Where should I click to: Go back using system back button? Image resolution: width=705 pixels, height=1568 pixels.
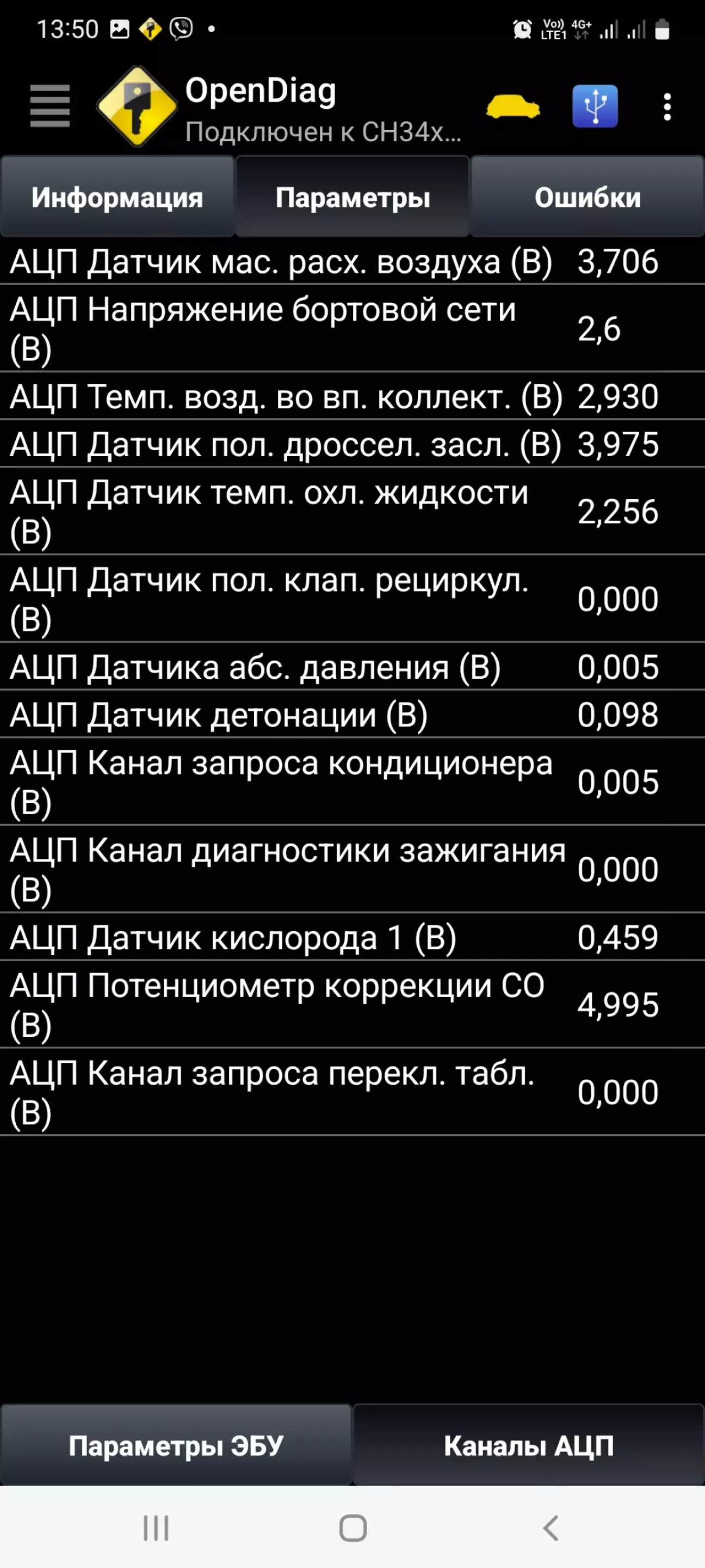click(551, 1527)
